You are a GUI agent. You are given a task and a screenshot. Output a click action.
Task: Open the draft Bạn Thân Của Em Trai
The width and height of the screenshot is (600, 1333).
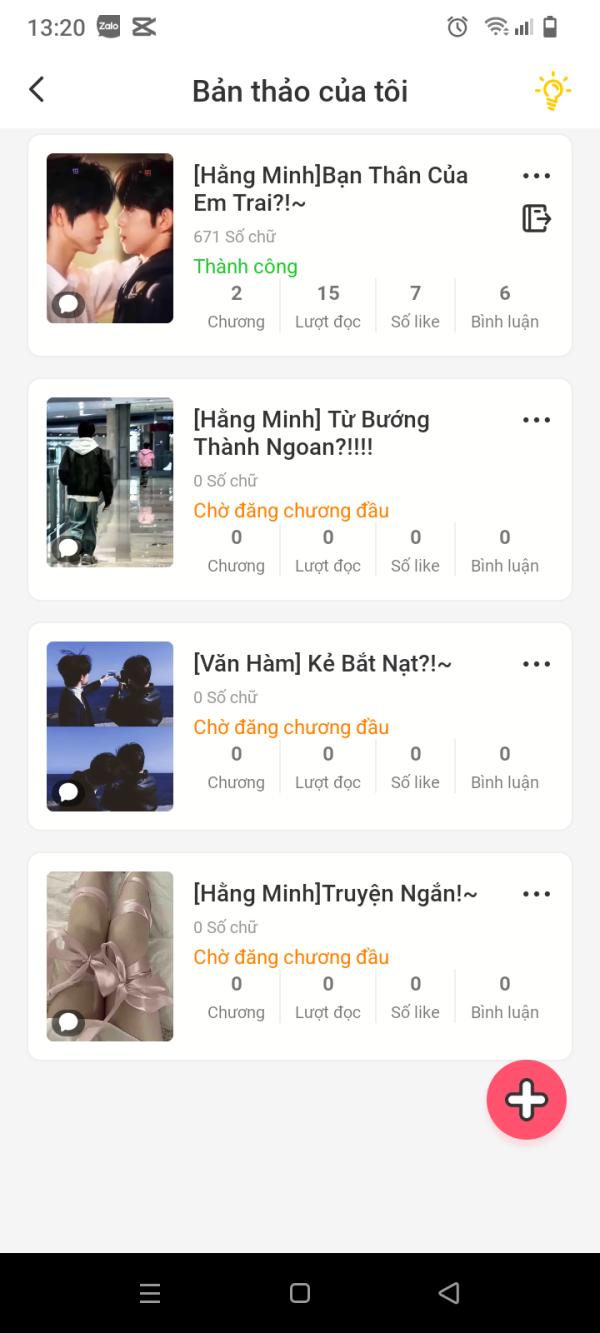tap(330, 189)
